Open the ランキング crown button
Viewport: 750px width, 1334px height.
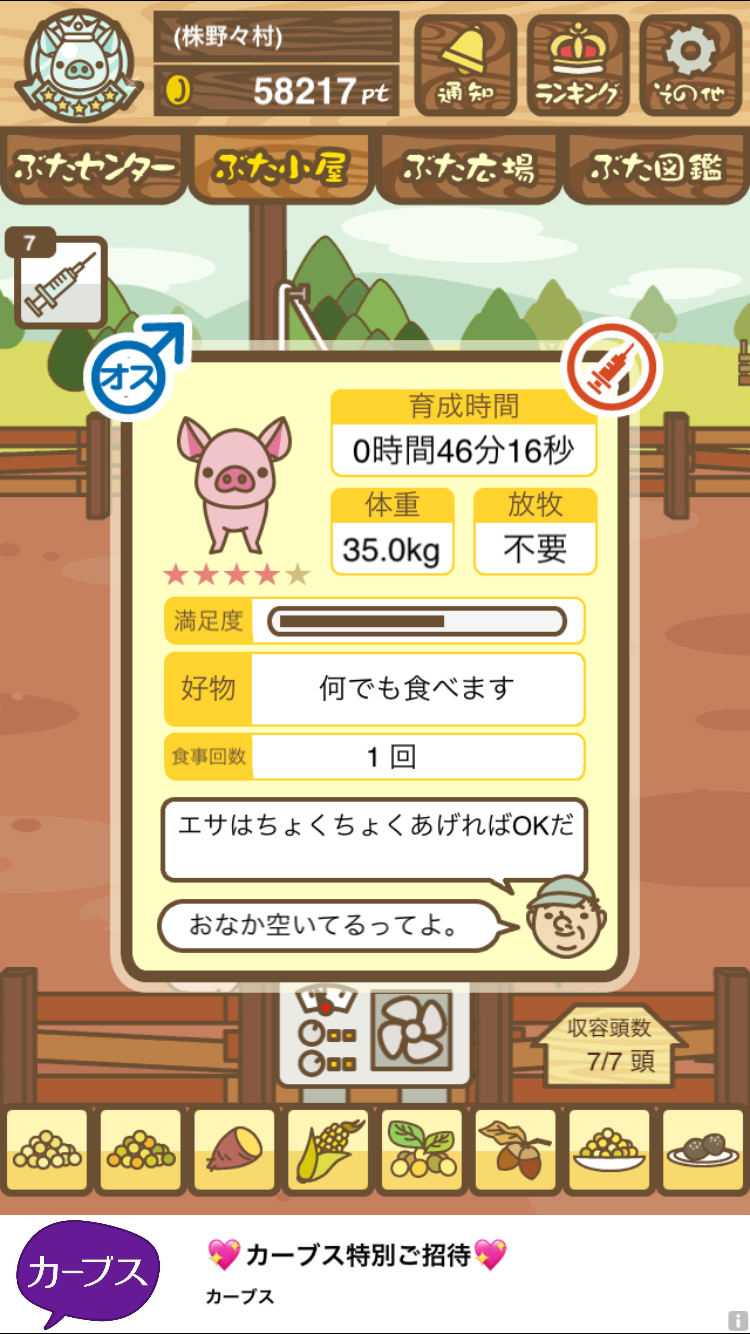(577, 66)
